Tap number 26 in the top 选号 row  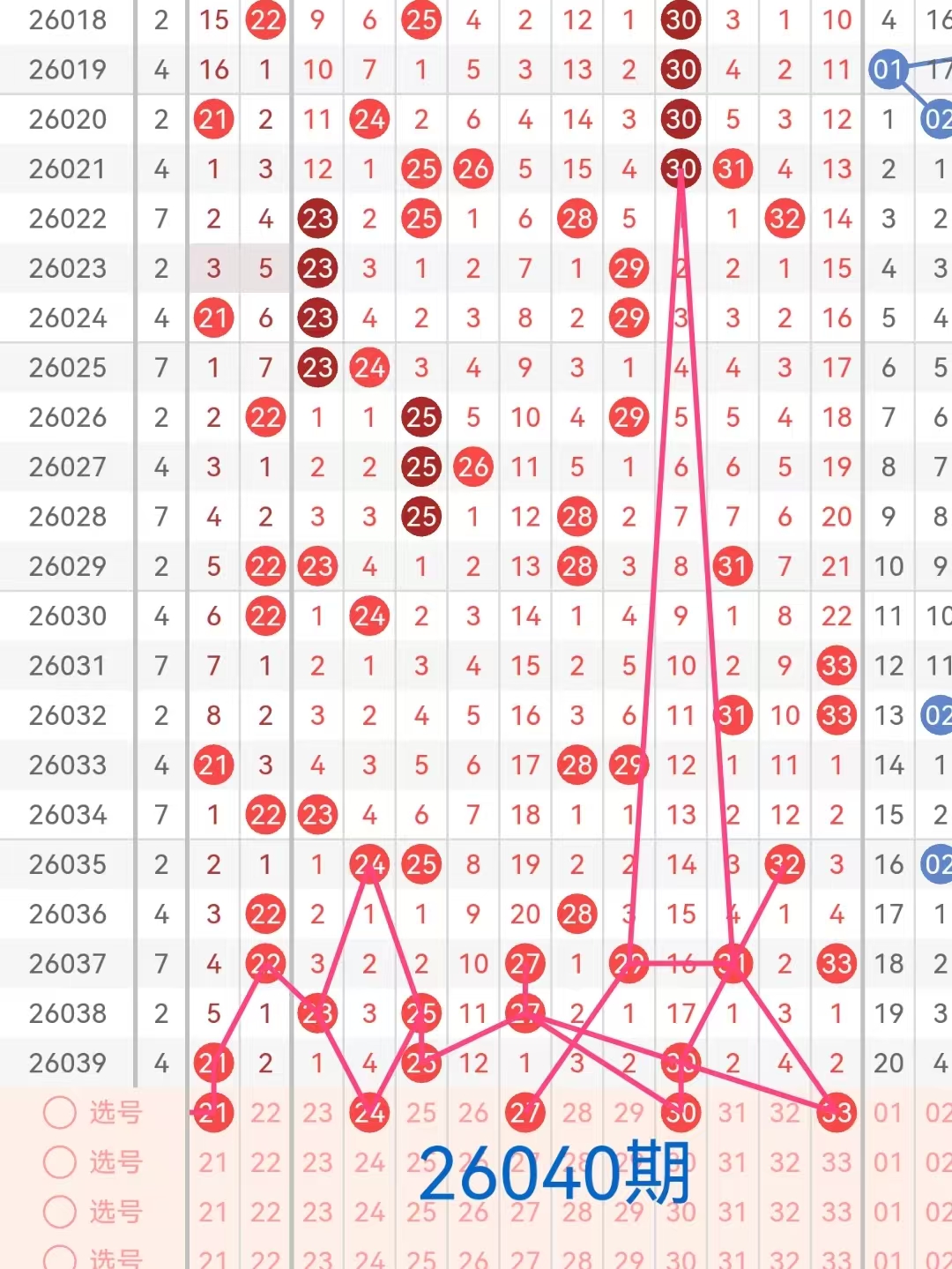click(x=473, y=1113)
